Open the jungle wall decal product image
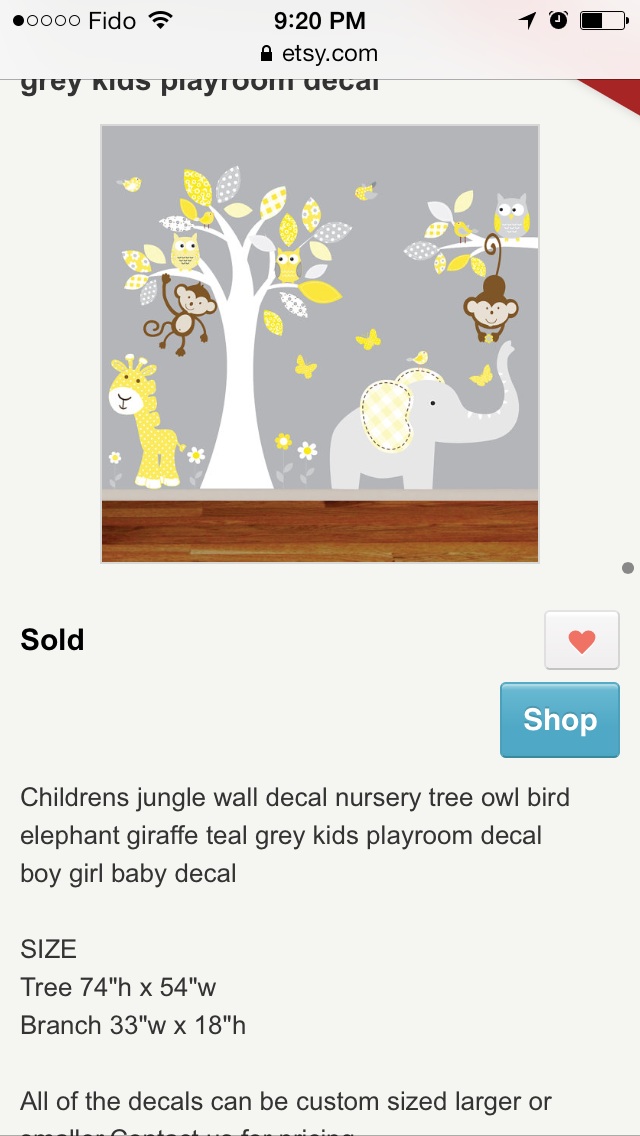 pos(320,343)
